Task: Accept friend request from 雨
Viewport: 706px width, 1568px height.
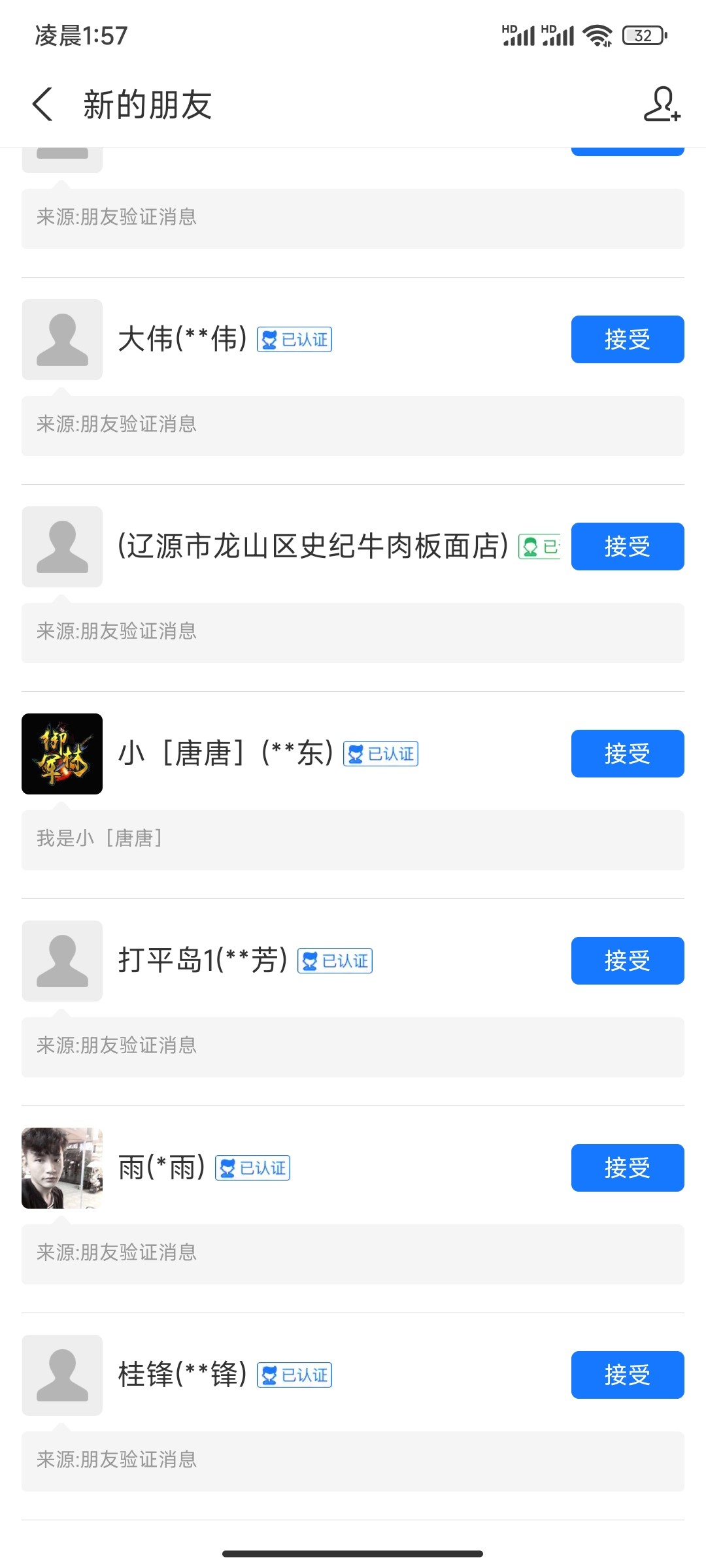Action: pos(628,1168)
